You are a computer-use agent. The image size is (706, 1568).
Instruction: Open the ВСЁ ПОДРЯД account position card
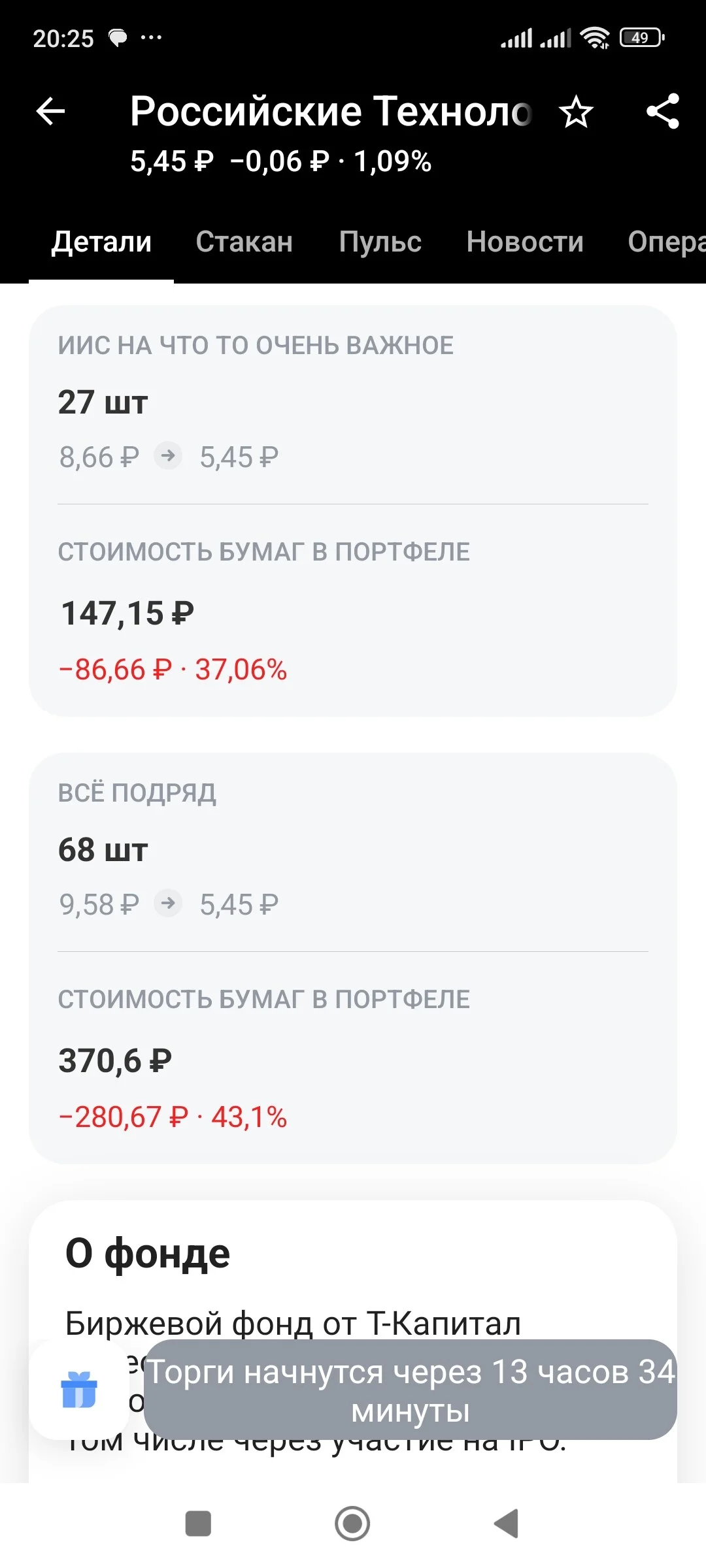tap(353, 958)
